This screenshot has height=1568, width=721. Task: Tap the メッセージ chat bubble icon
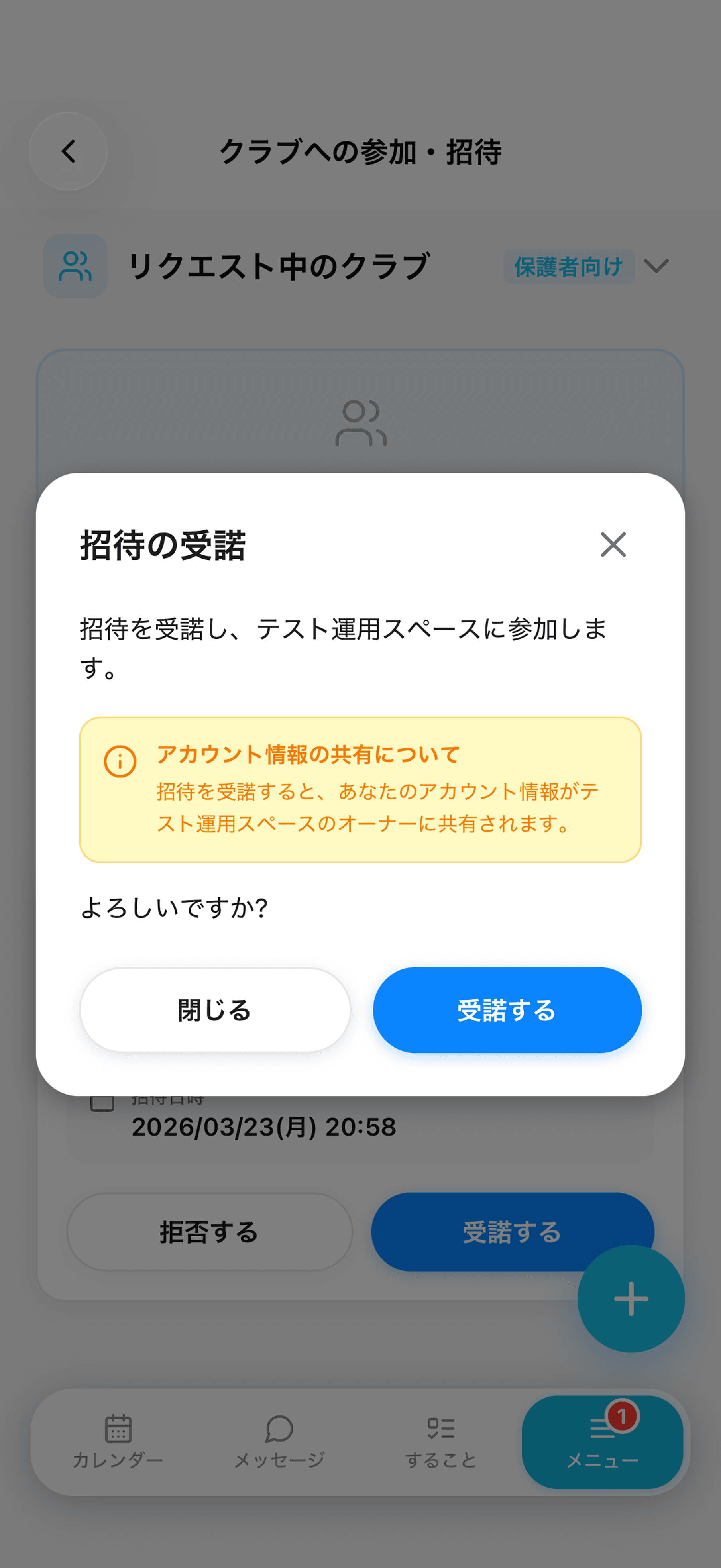tap(279, 1427)
